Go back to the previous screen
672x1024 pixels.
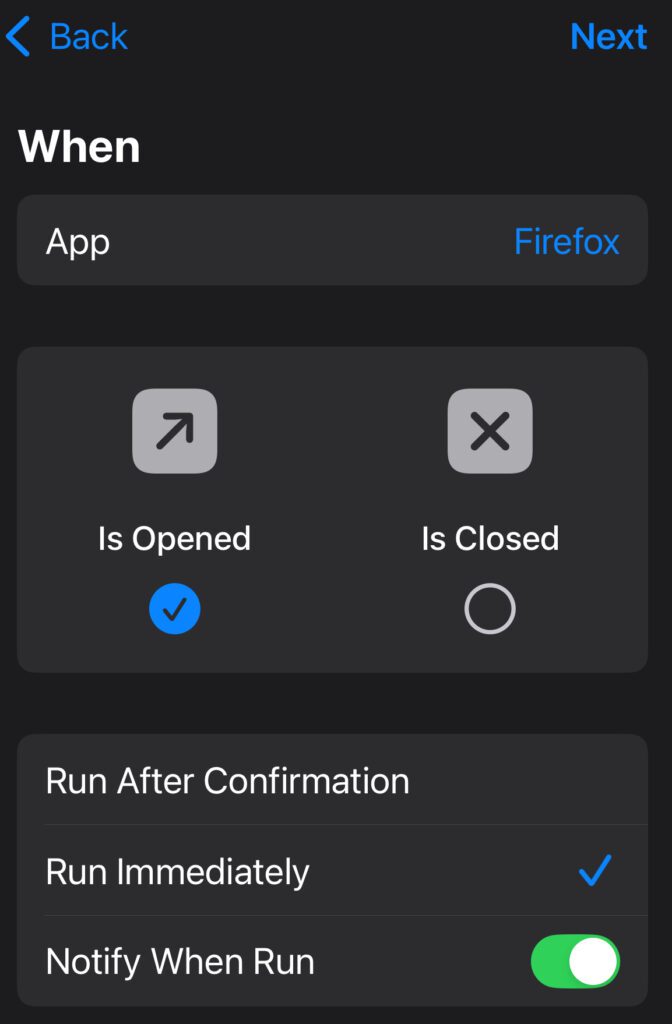click(67, 37)
